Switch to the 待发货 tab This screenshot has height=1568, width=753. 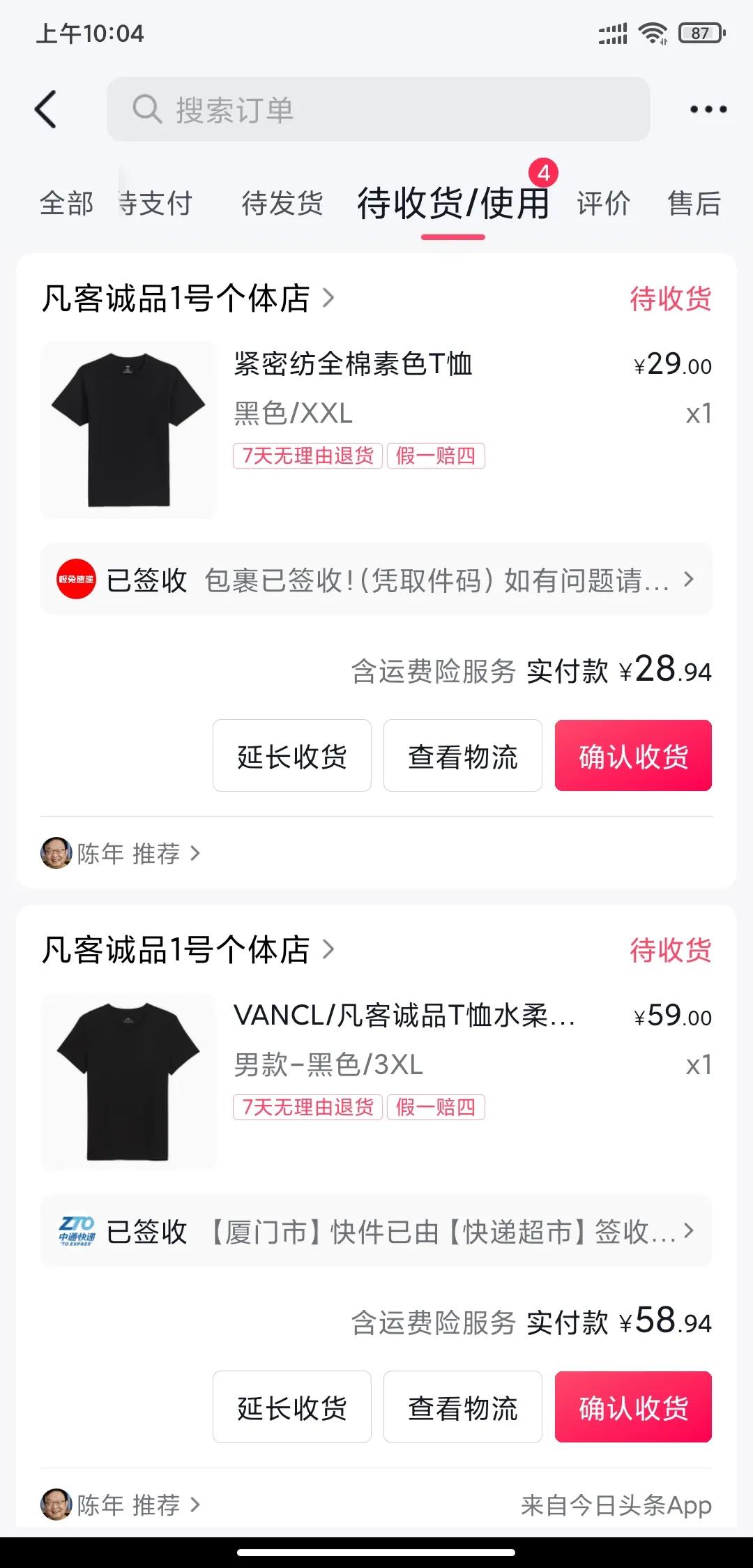(x=282, y=204)
